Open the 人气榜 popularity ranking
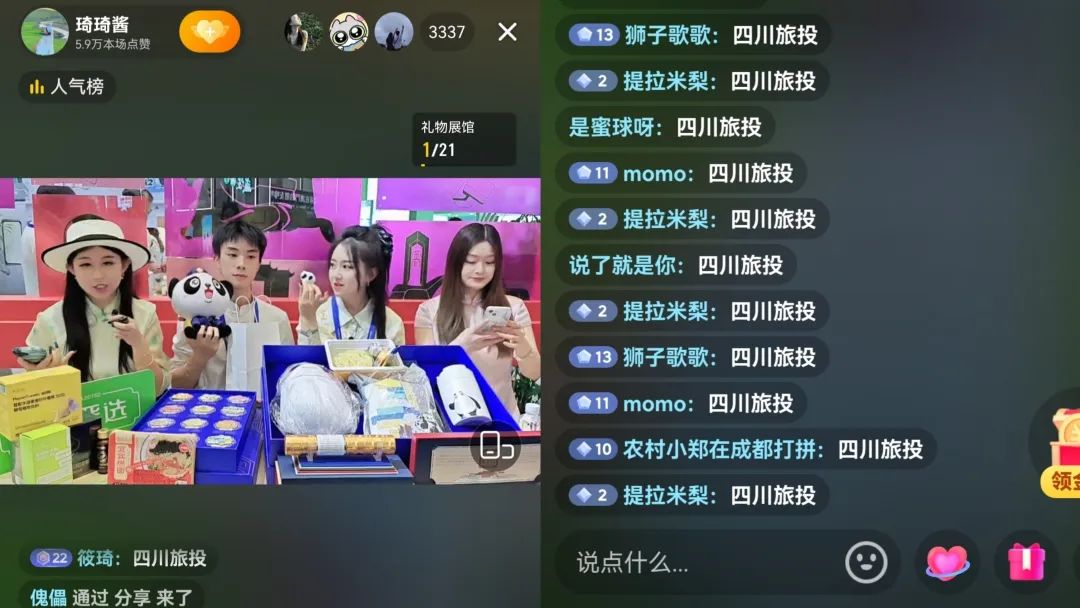Screen dimensions: 1080x608 click(x=67, y=87)
